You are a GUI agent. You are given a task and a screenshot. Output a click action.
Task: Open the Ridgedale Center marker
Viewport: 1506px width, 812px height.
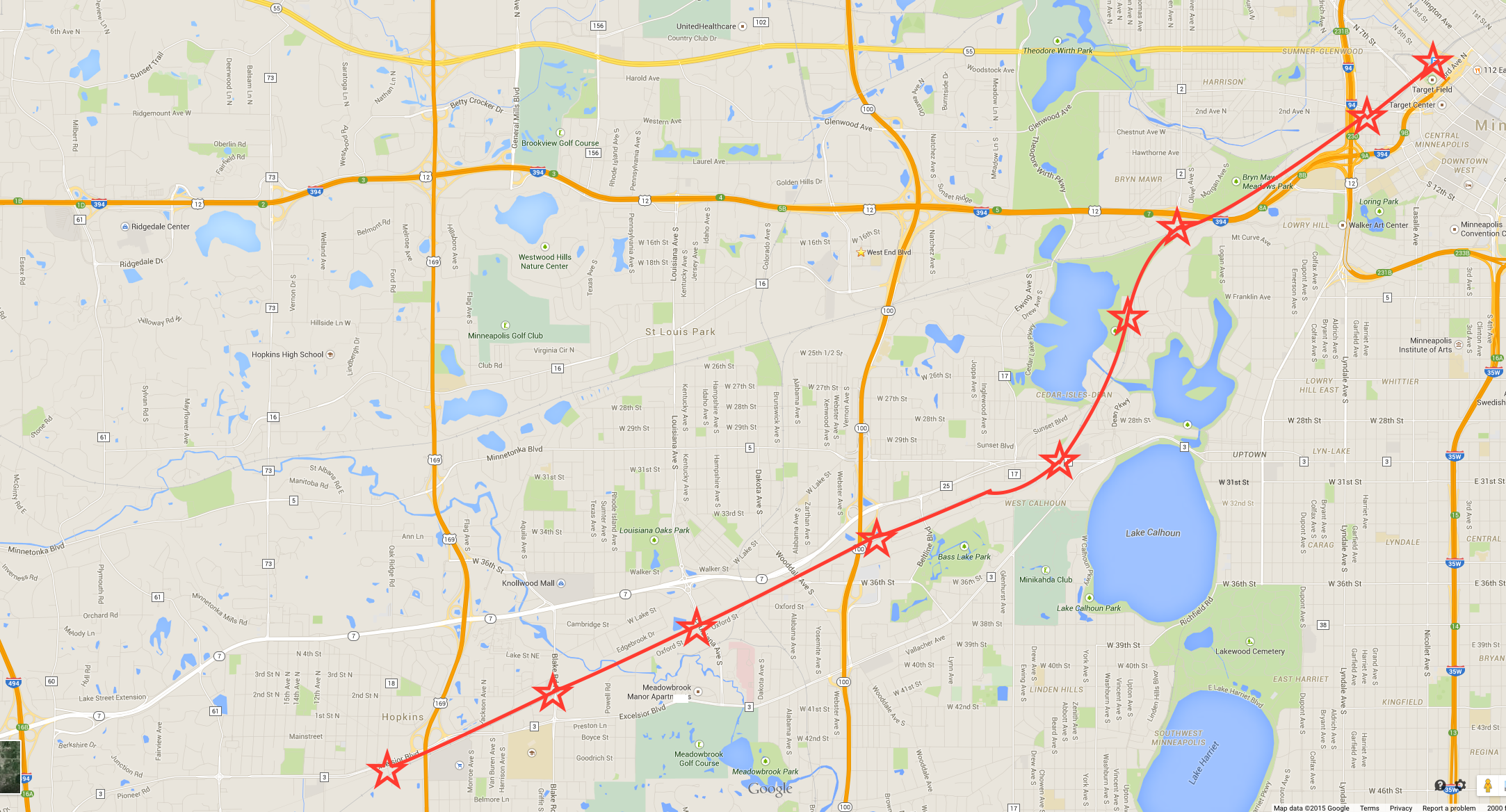124,227
